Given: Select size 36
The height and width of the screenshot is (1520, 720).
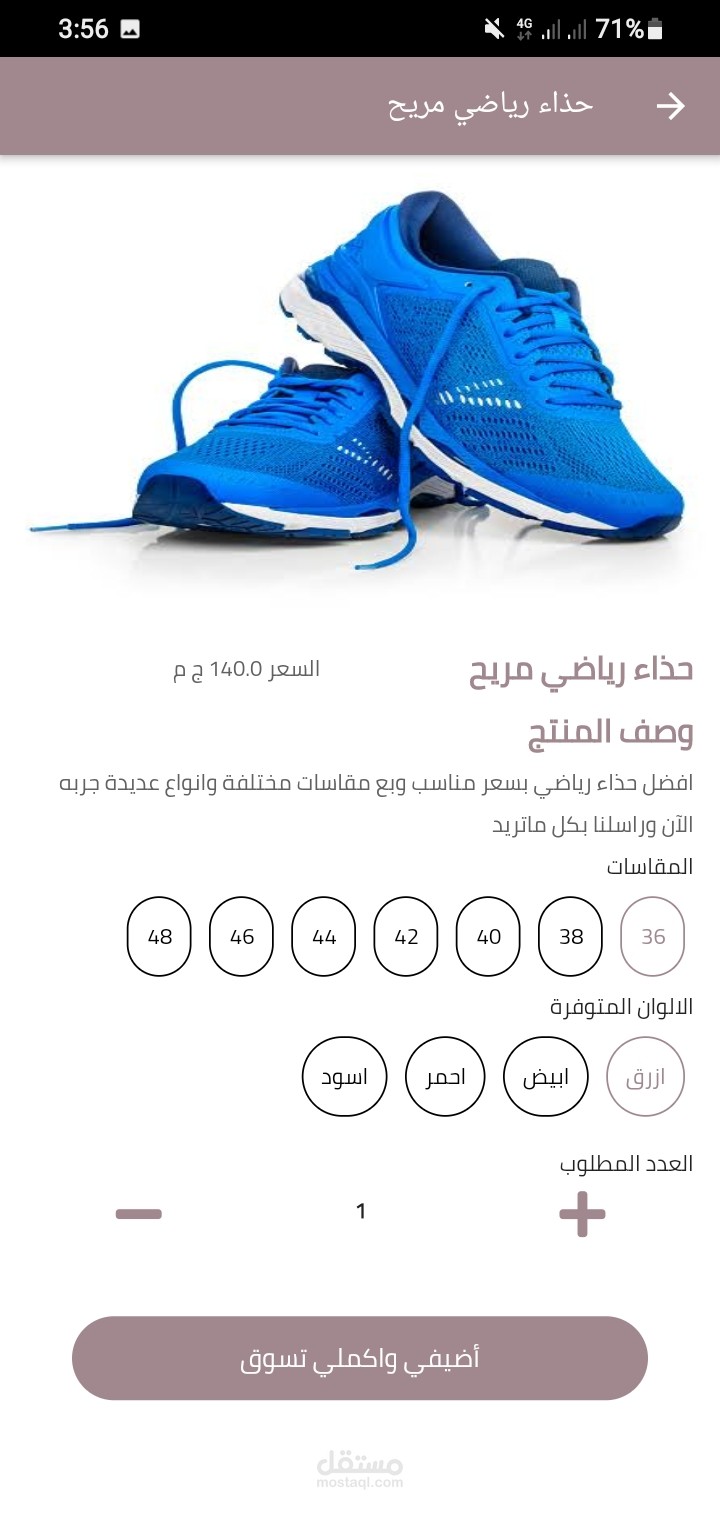Looking at the screenshot, I should (653, 937).
